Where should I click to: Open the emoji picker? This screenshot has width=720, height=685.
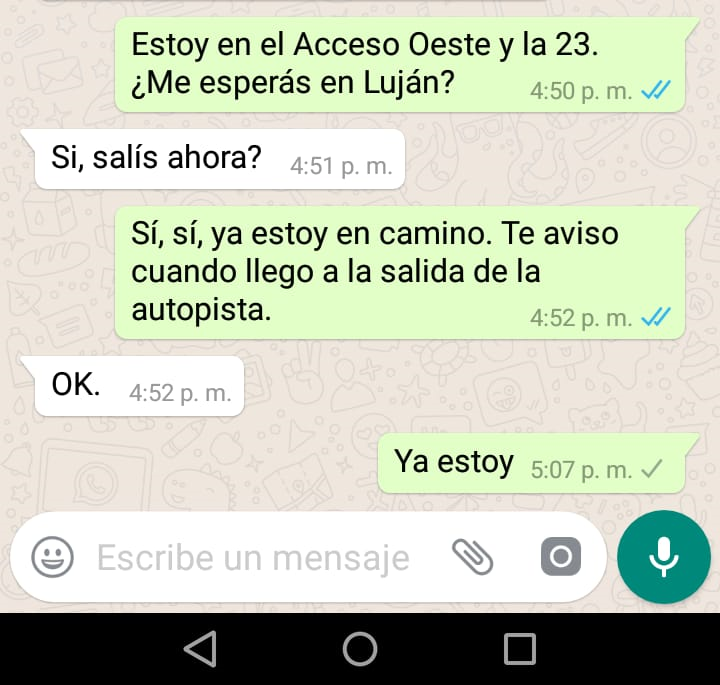[52, 558]
